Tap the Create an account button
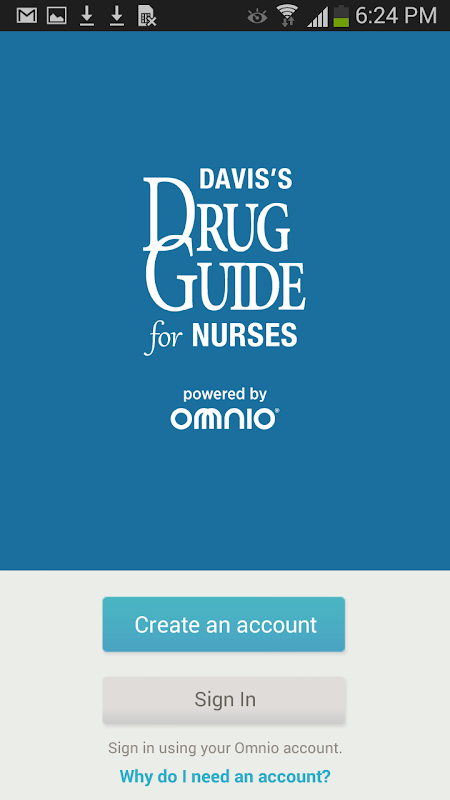This screenshot has height=800, width=450. pyautogui.click(x=224, y=624)
